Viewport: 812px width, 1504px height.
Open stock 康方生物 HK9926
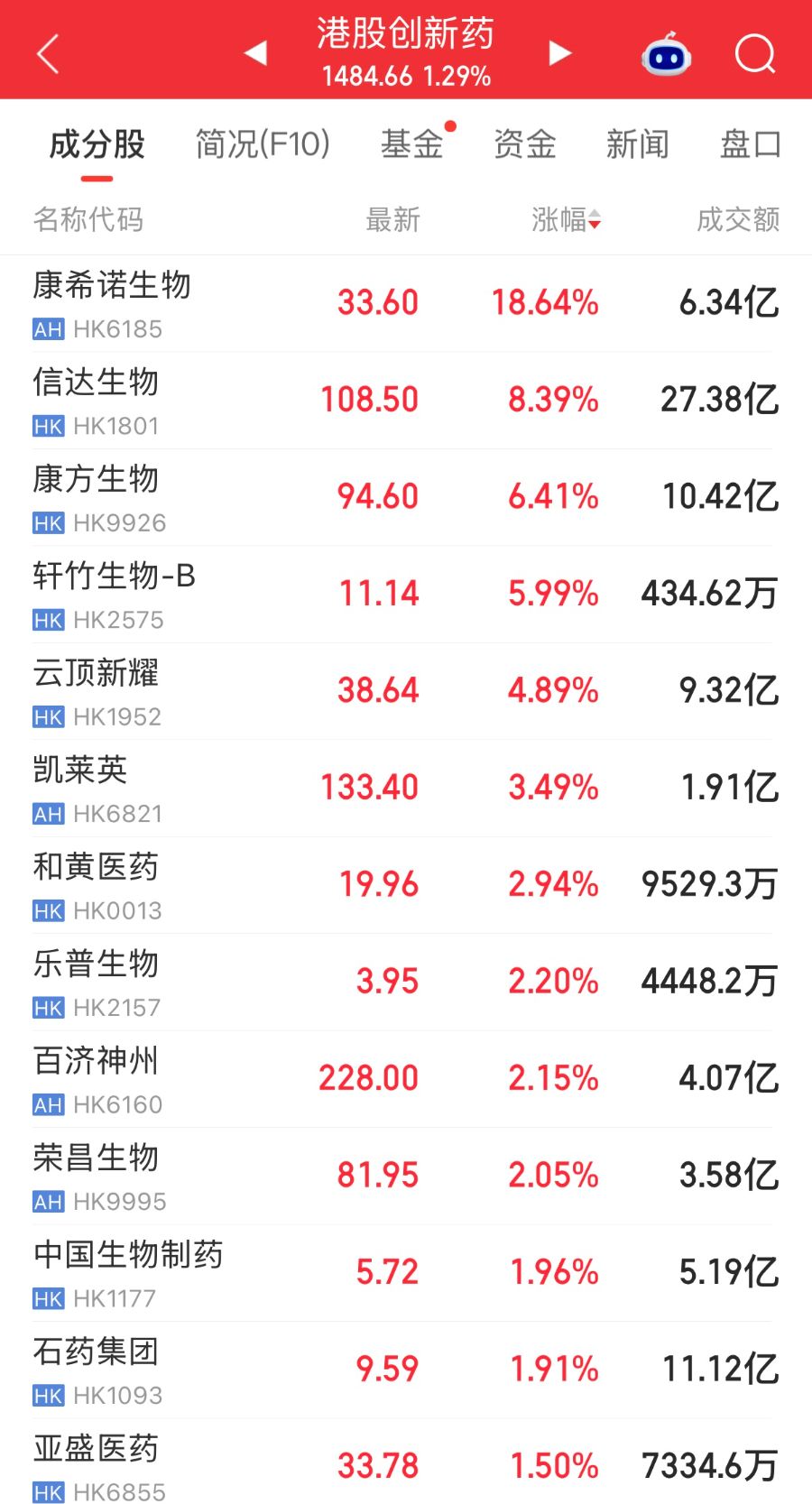[x=406, y=498]
